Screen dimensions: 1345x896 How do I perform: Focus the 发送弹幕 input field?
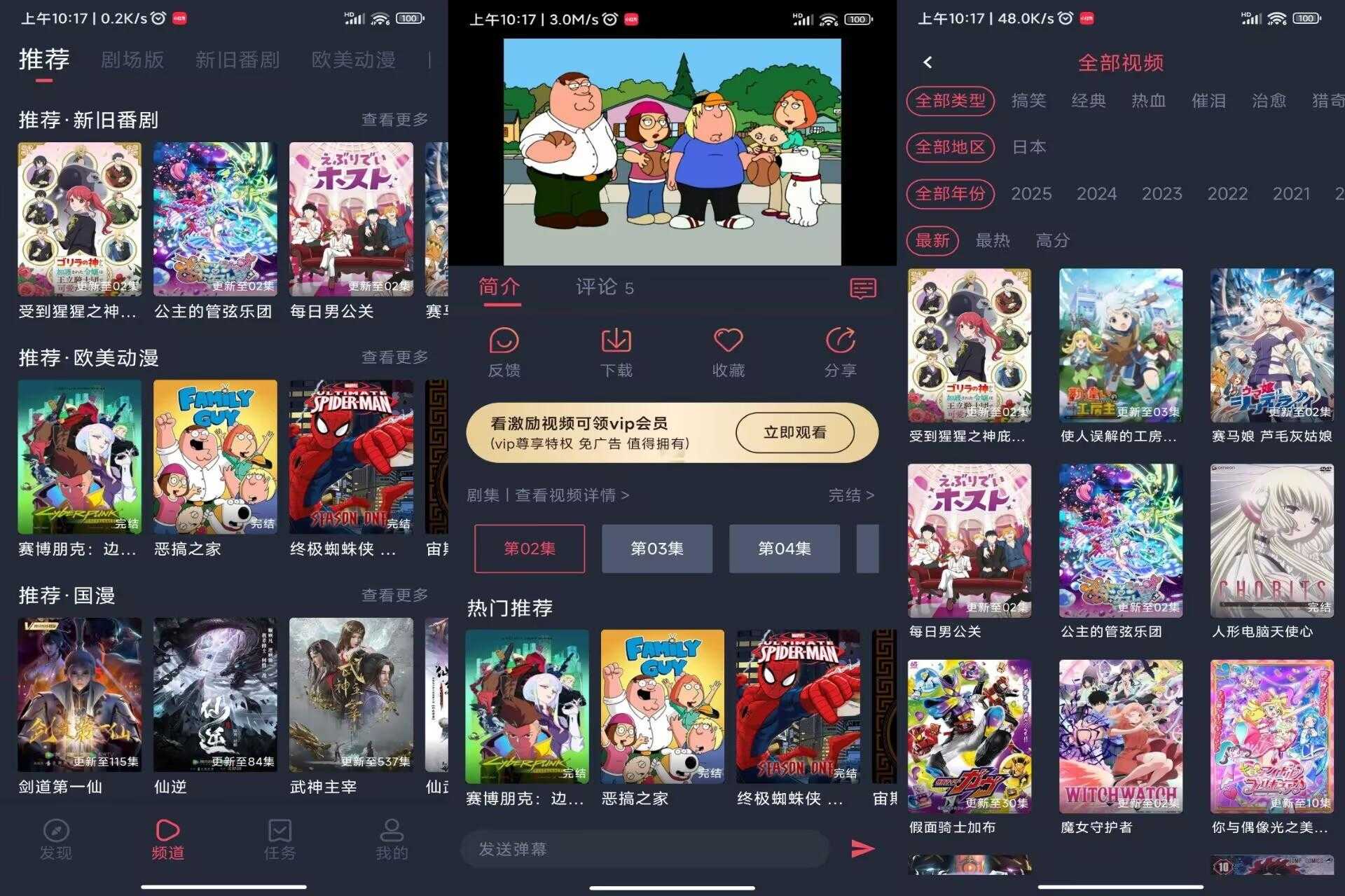coord(644,849)
